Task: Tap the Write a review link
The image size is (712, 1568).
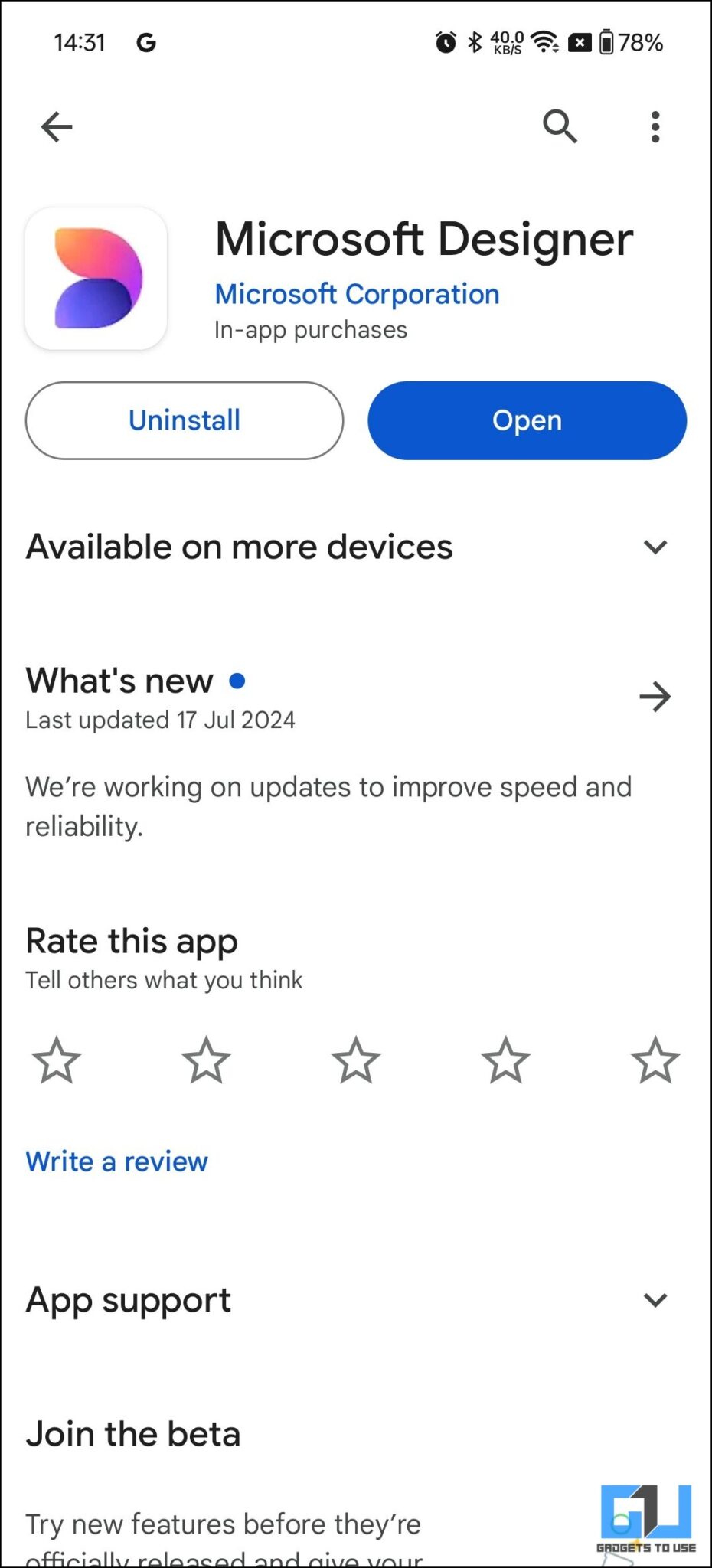Action: pyautogui.click(x=116, y=1161)
